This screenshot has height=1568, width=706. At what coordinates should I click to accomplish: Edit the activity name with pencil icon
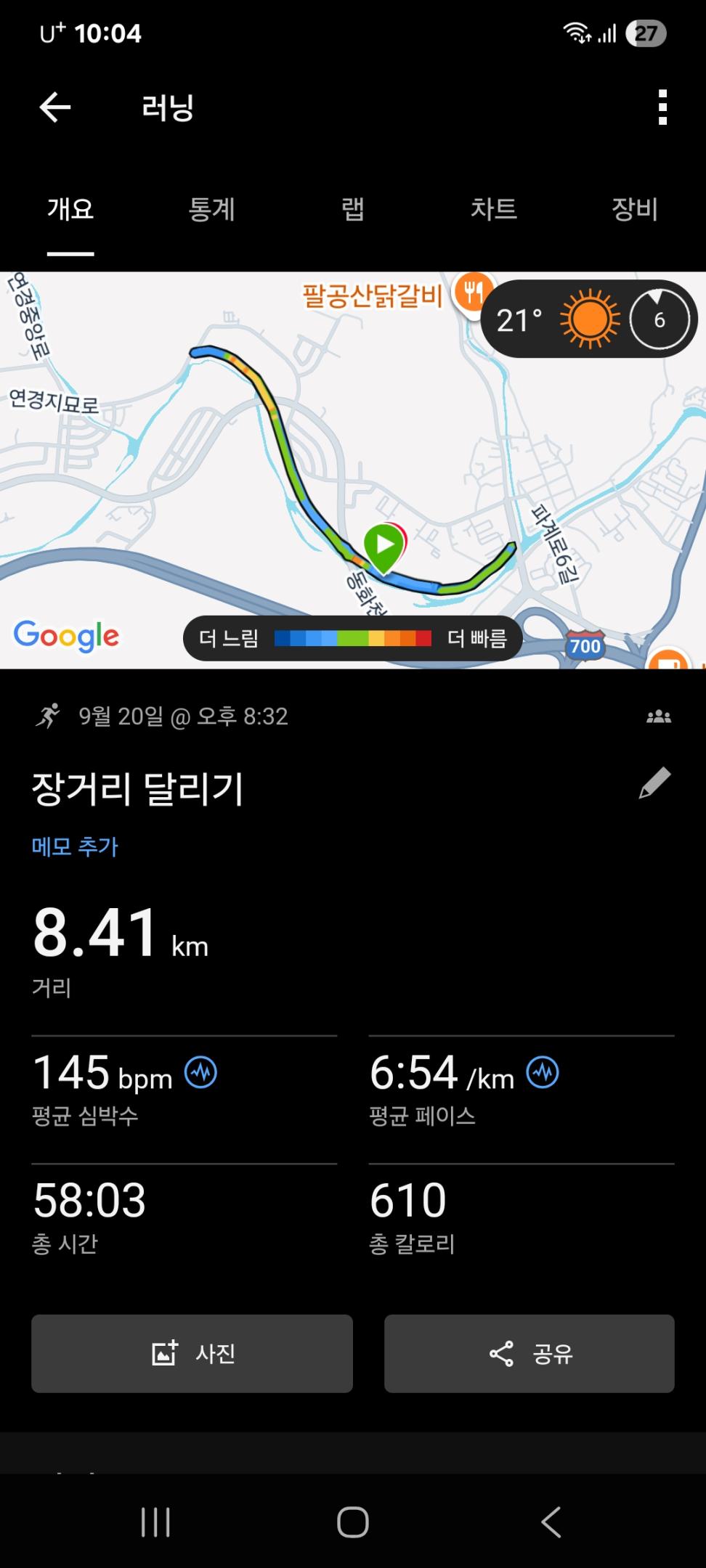[x=654, y=784]
